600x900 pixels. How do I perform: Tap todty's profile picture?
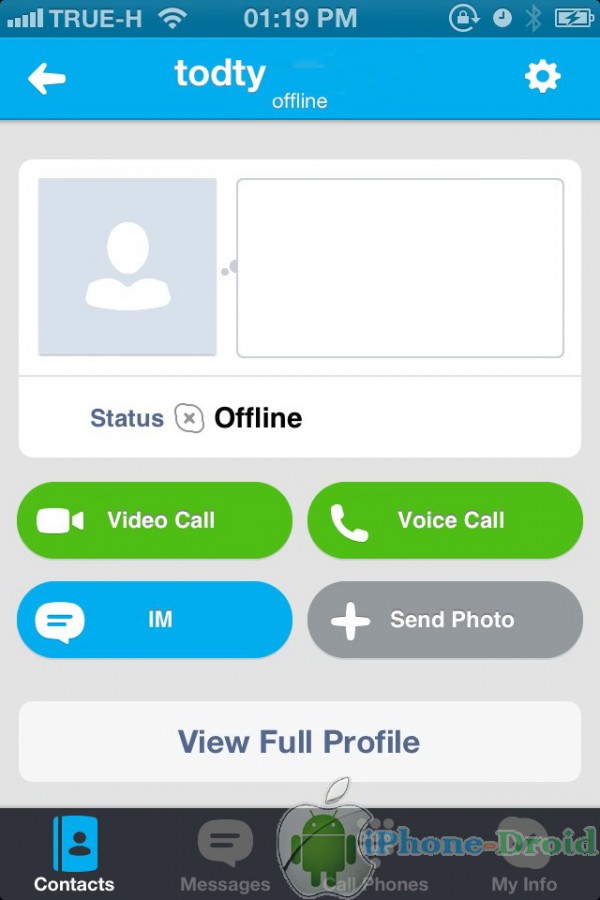127,267
